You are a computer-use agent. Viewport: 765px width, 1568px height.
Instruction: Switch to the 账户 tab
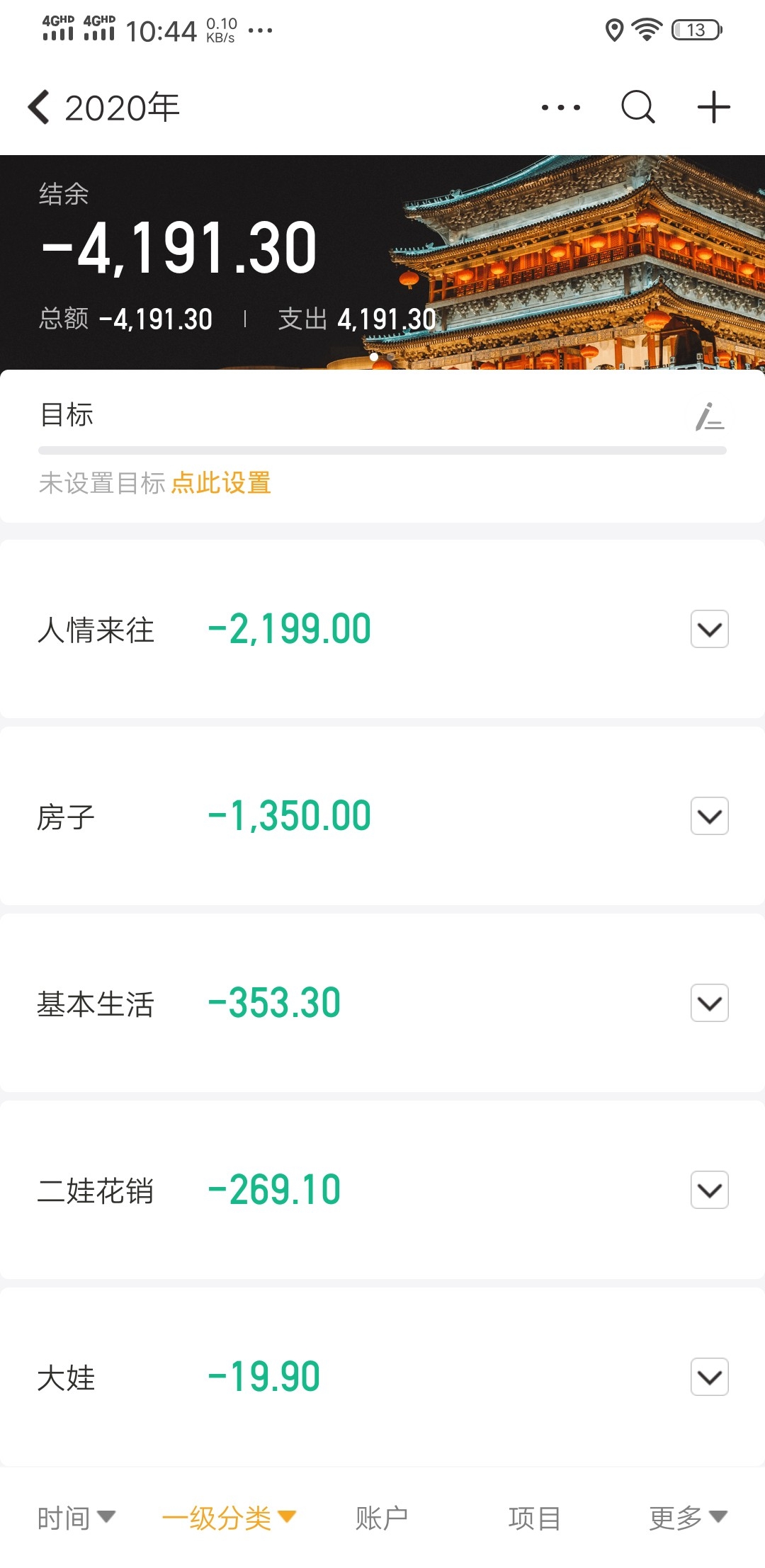coord(382,1518)
